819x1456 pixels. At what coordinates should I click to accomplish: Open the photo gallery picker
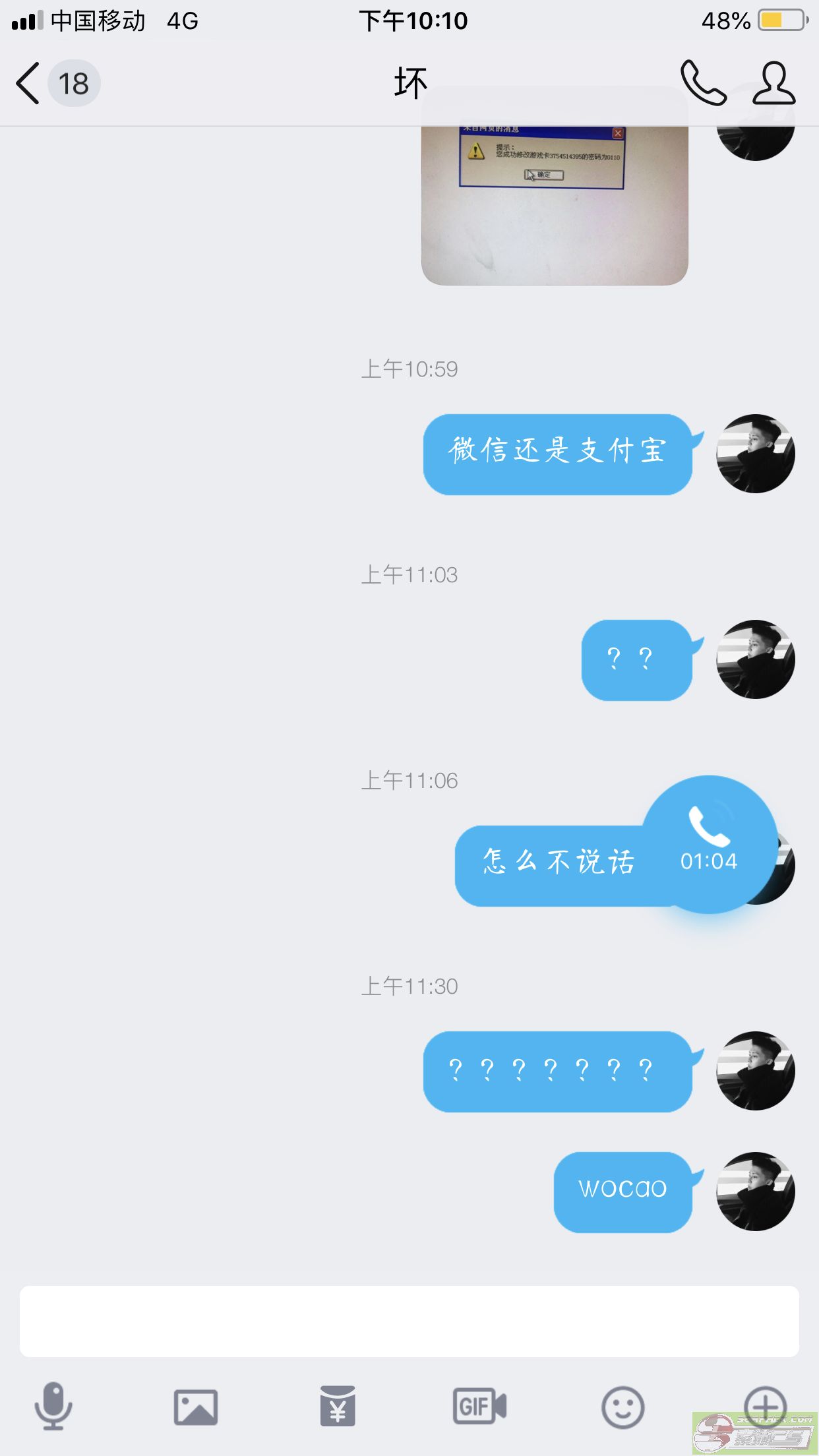pos(196,1407)
